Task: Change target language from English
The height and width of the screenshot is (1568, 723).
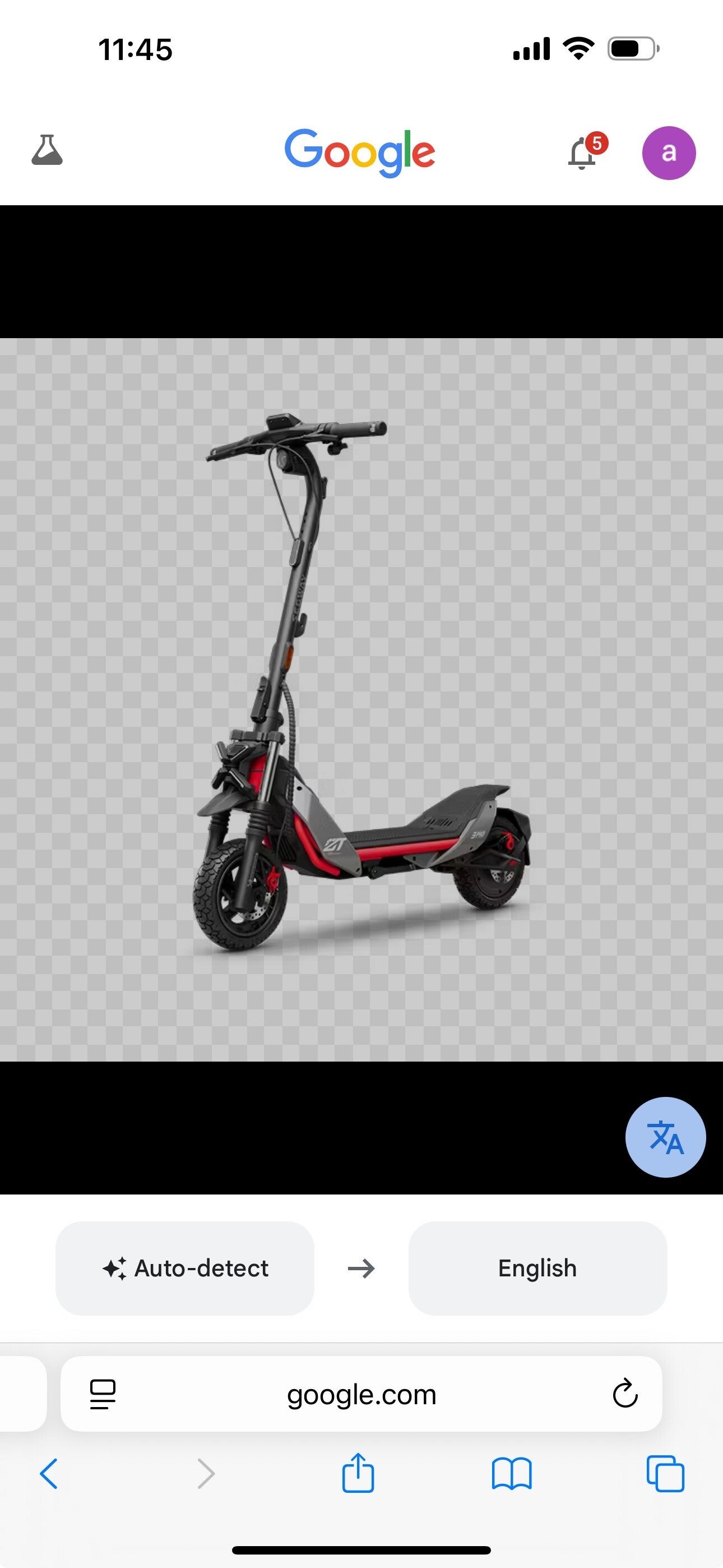Action: (537, 1269)
